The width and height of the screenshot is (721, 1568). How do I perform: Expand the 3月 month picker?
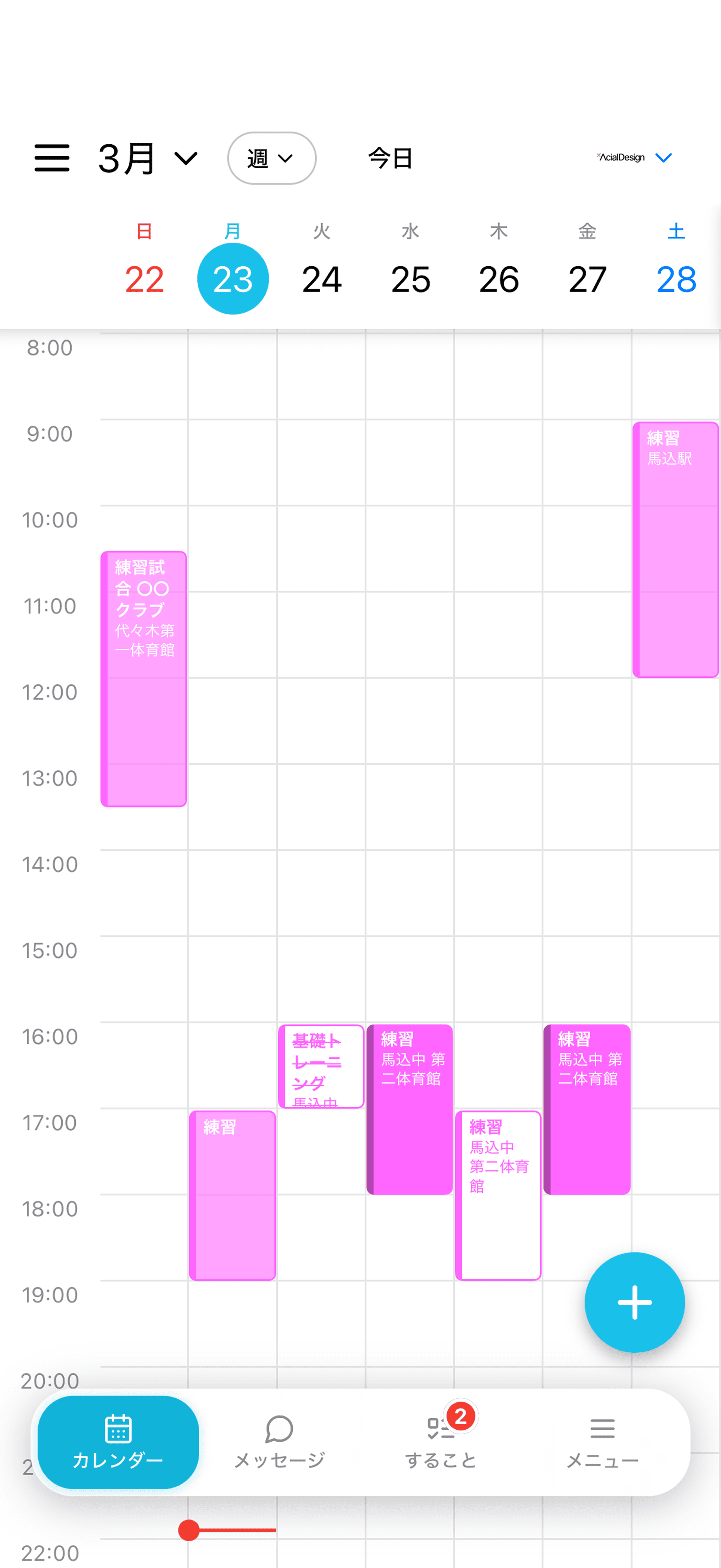point(147,158)
